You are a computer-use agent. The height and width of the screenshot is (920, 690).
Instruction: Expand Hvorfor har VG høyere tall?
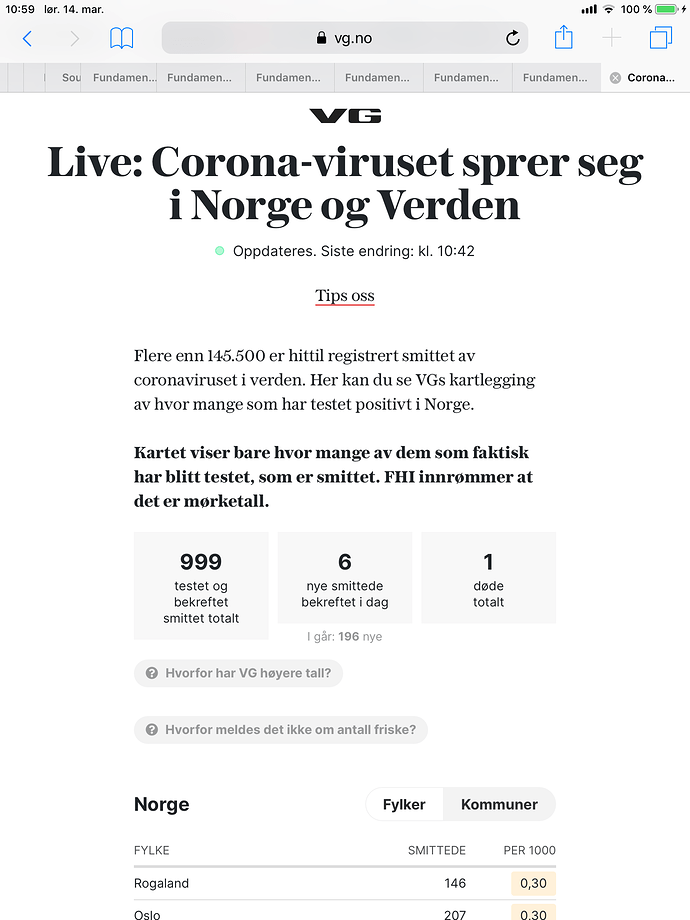239,673
